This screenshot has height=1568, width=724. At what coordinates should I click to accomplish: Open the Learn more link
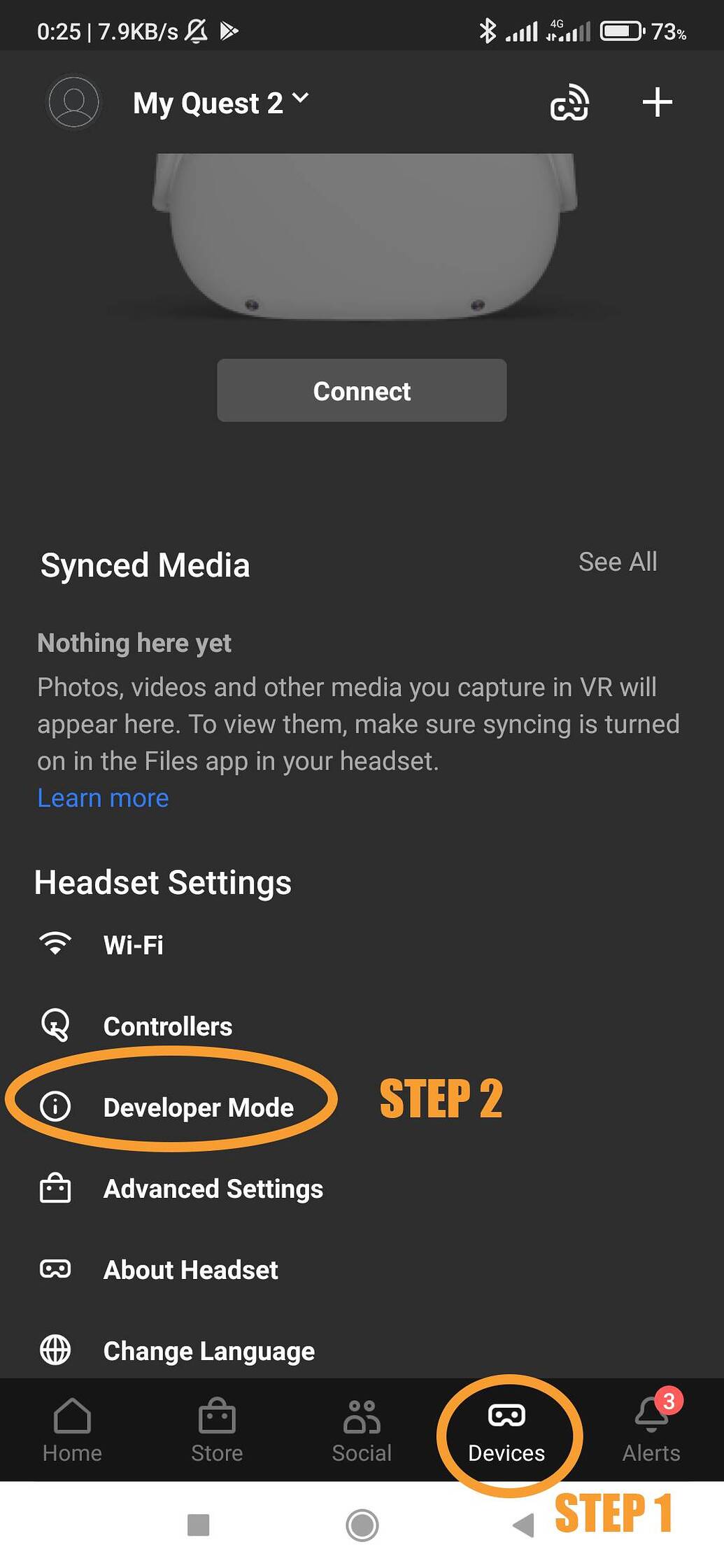[103, 798]
